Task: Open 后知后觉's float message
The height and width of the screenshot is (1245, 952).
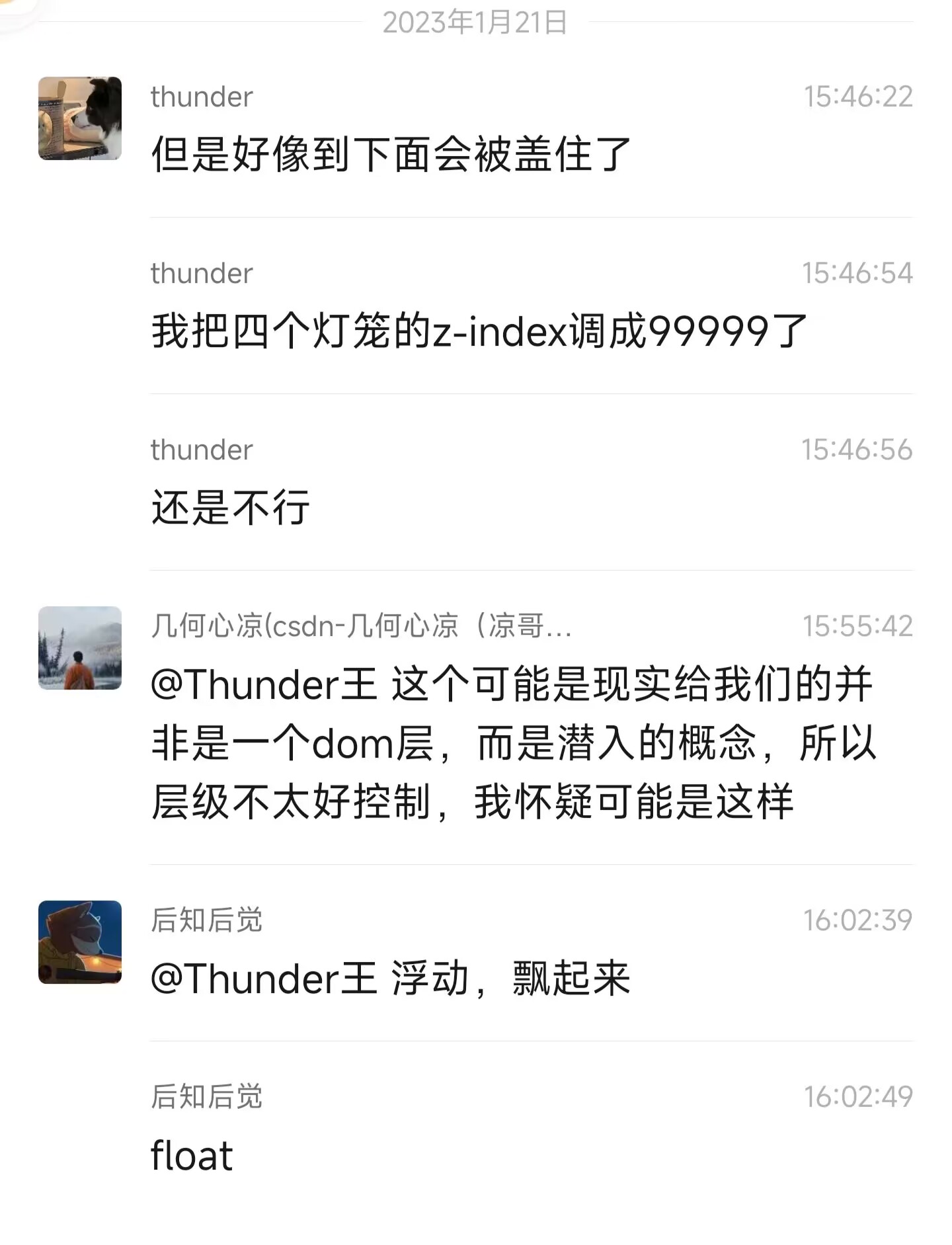Action: pyautogui.click(x=192, y=1155)
